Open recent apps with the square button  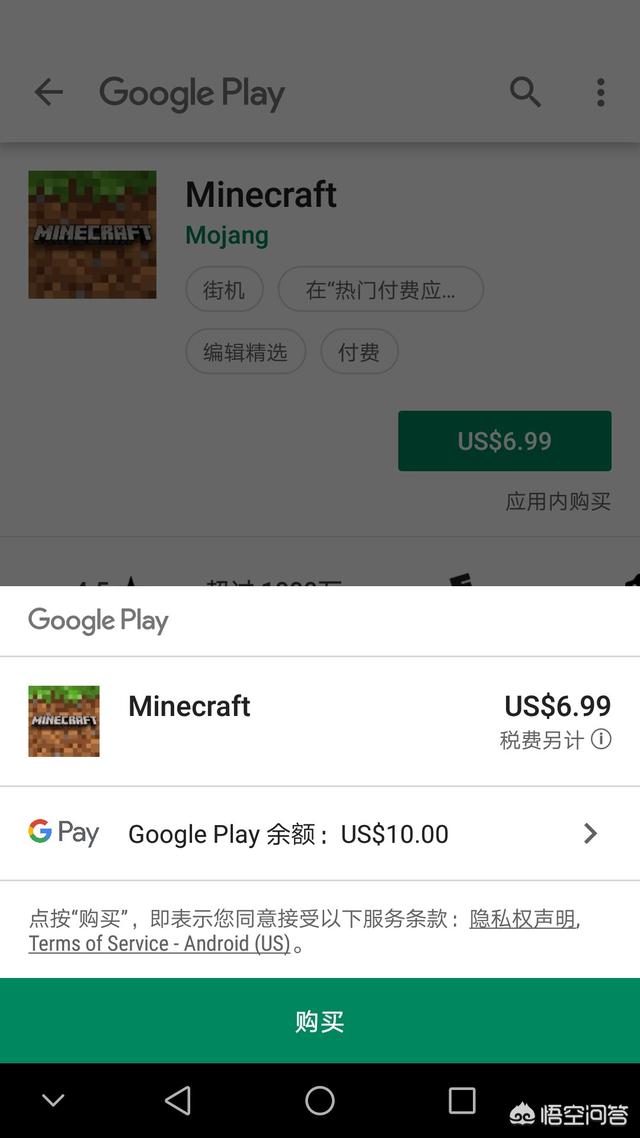point(461,1100)
